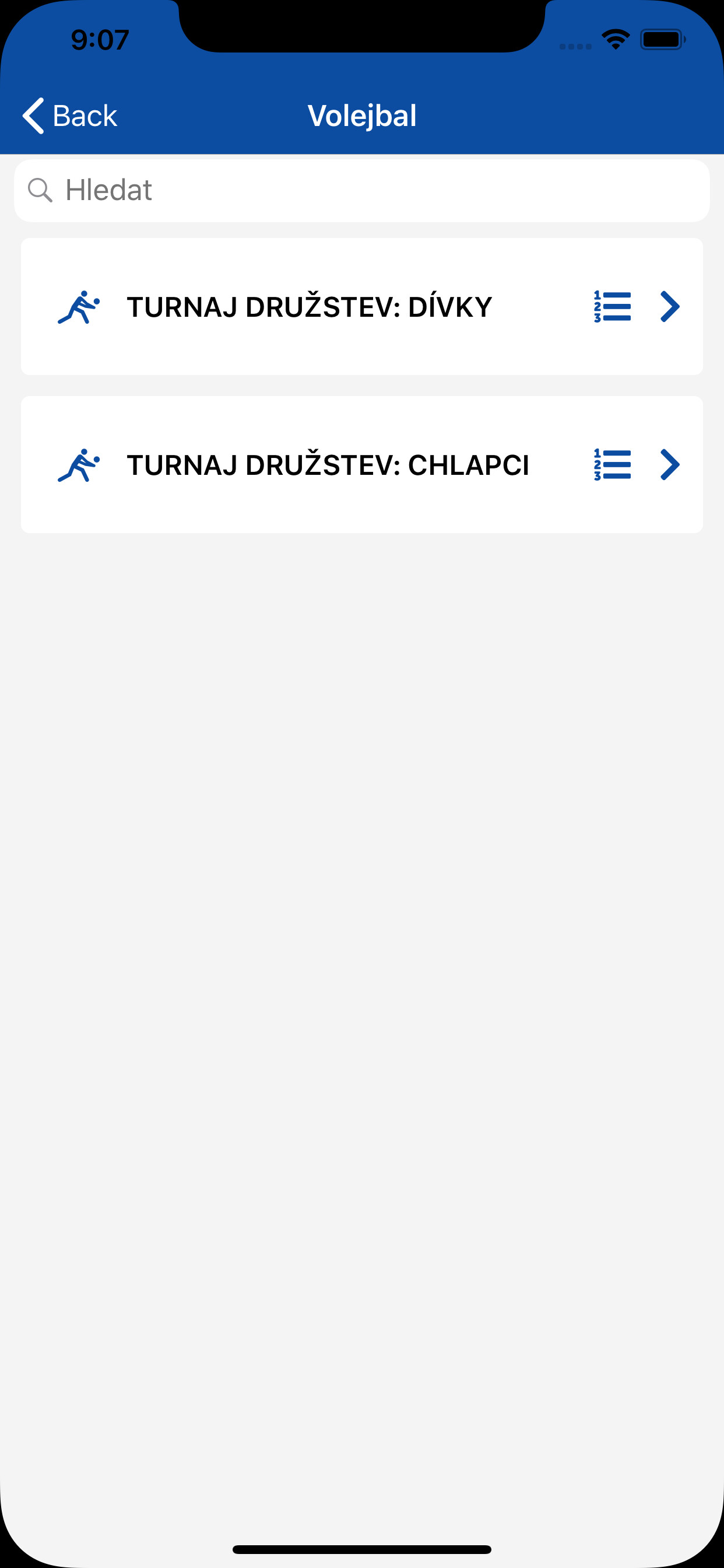Expand the TURNAJ DRUŽSTEV: DÍVKY entry via its chevron

click(669, 307)
